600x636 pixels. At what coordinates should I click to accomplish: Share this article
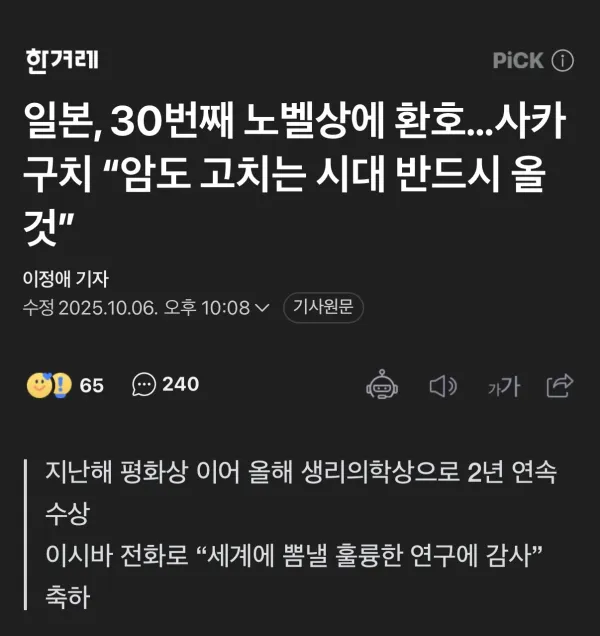pyautogui.click(x=560, y=385)
